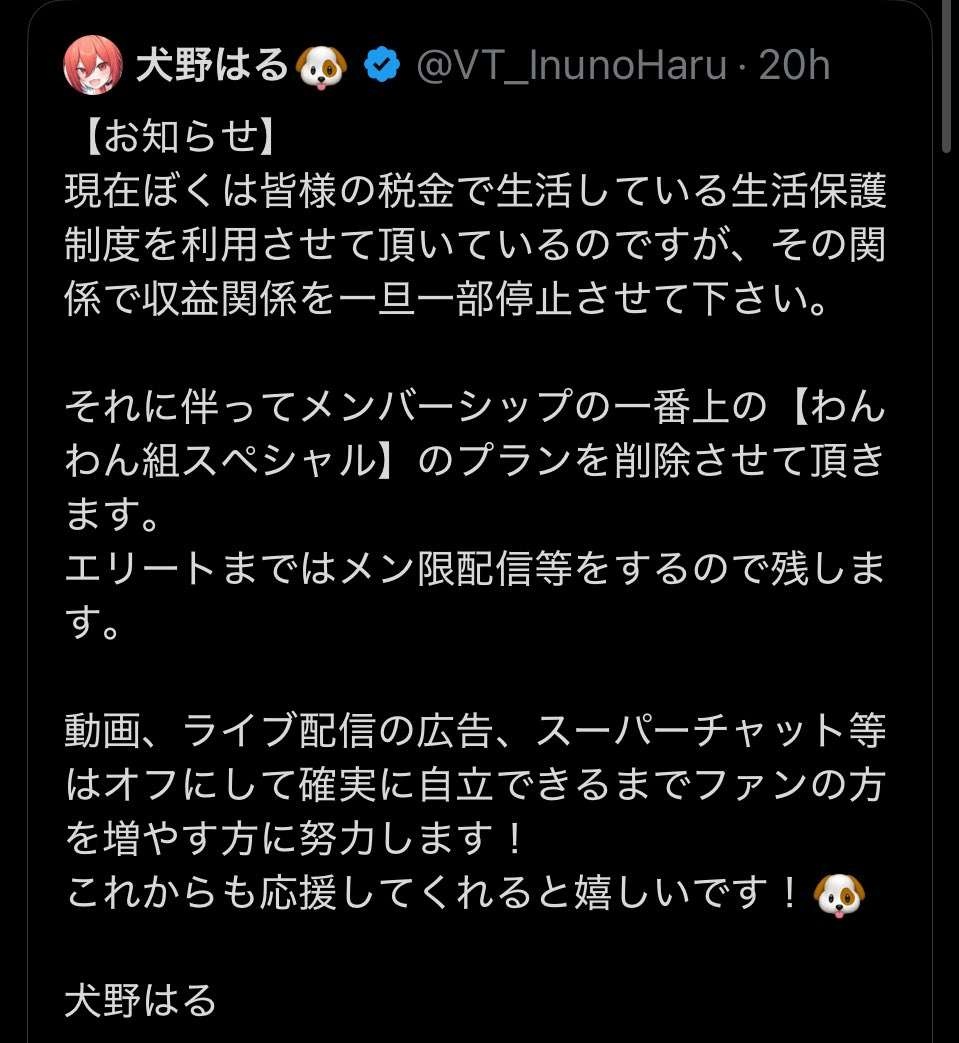
Task: Open 犬野はる's profile picture
Action: [93, 67]
